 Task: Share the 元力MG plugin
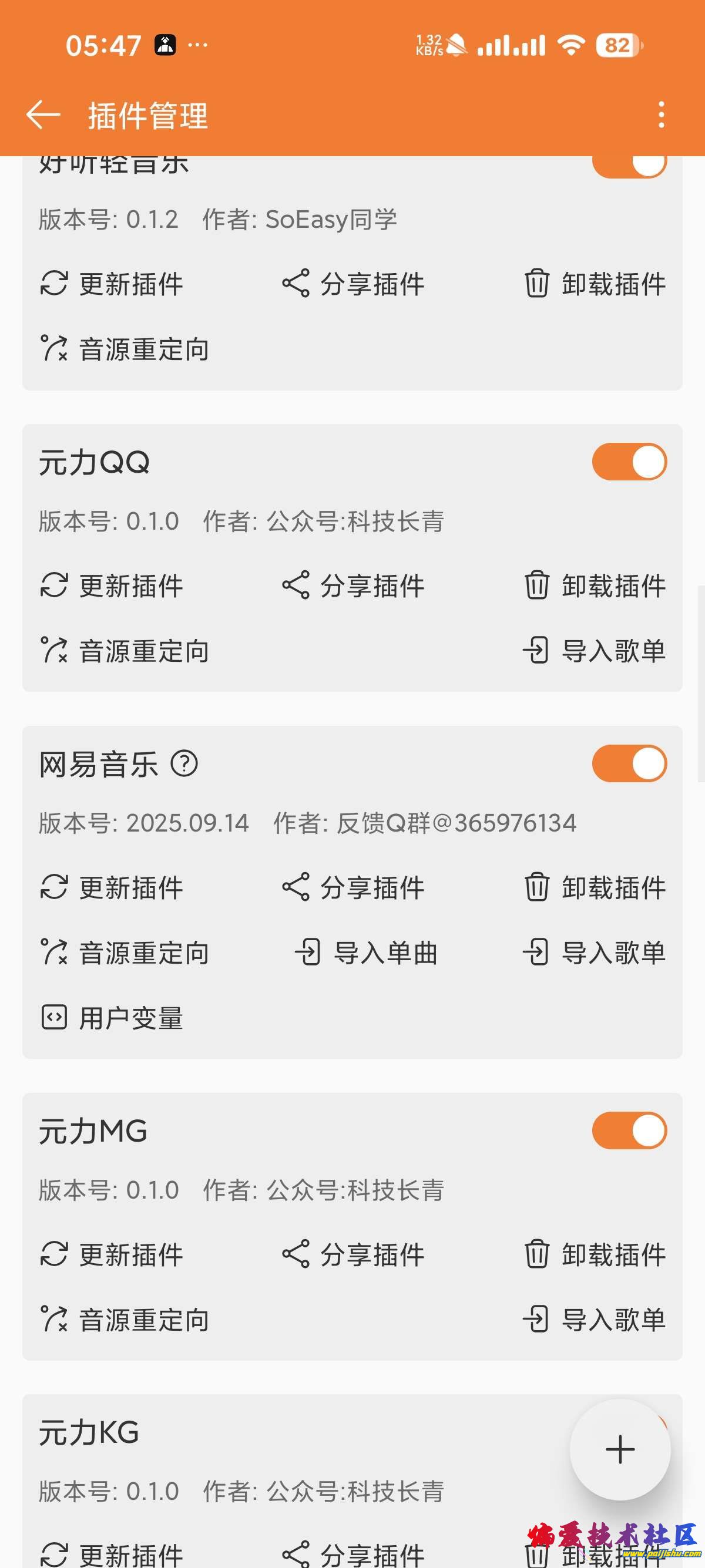coord(353,1254)
